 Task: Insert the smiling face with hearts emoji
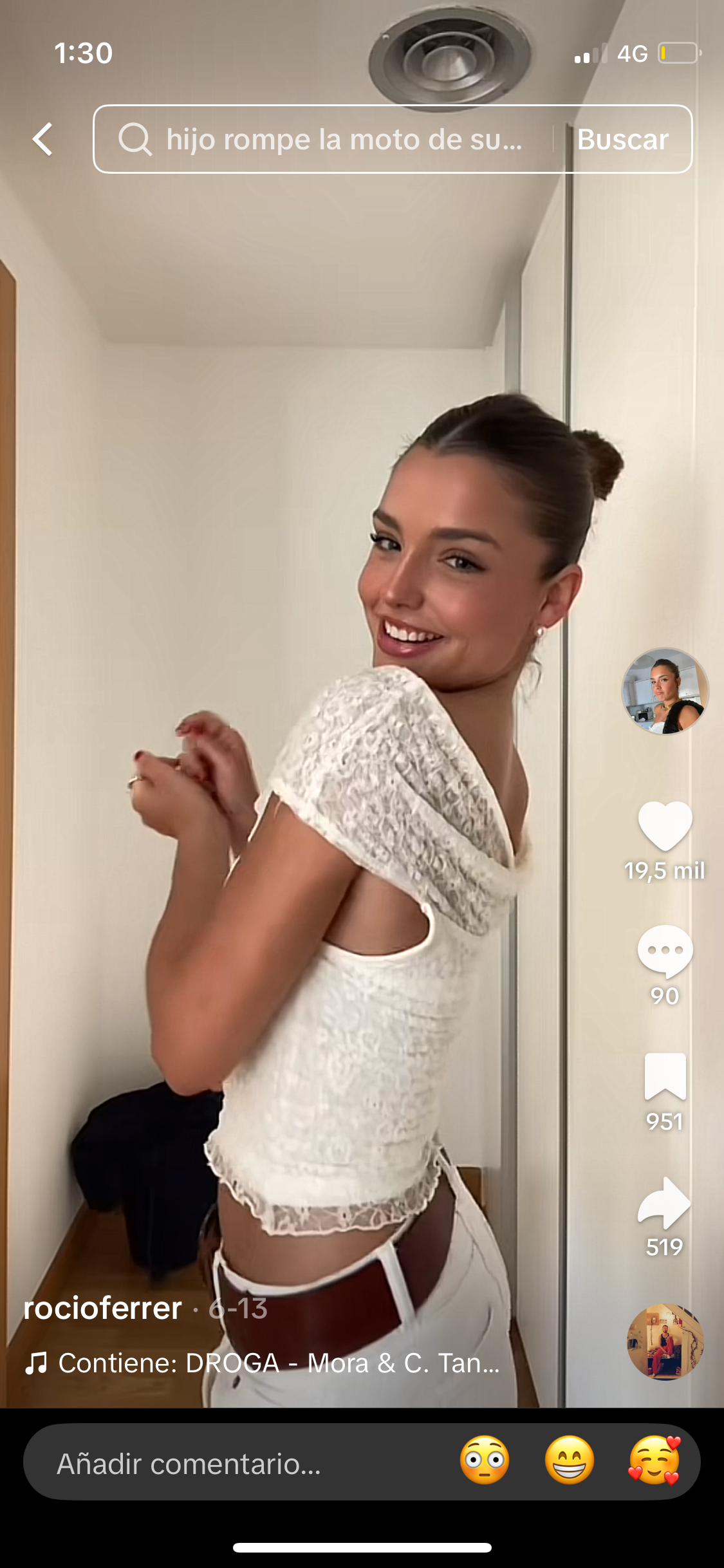654,1460
